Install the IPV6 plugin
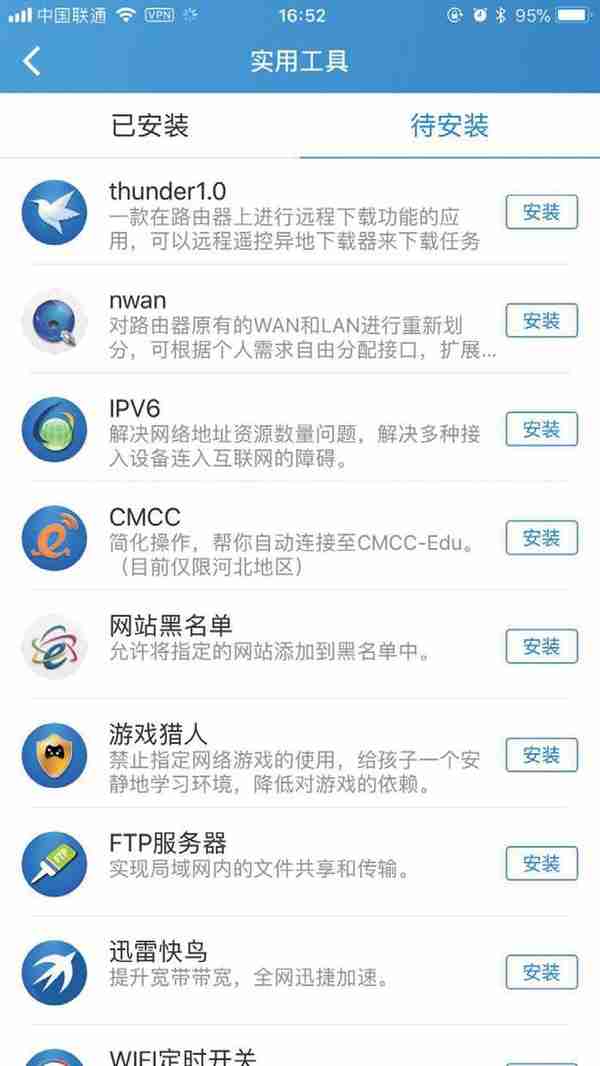This screenshot has width=600, height=1066. tap(542, 429)
